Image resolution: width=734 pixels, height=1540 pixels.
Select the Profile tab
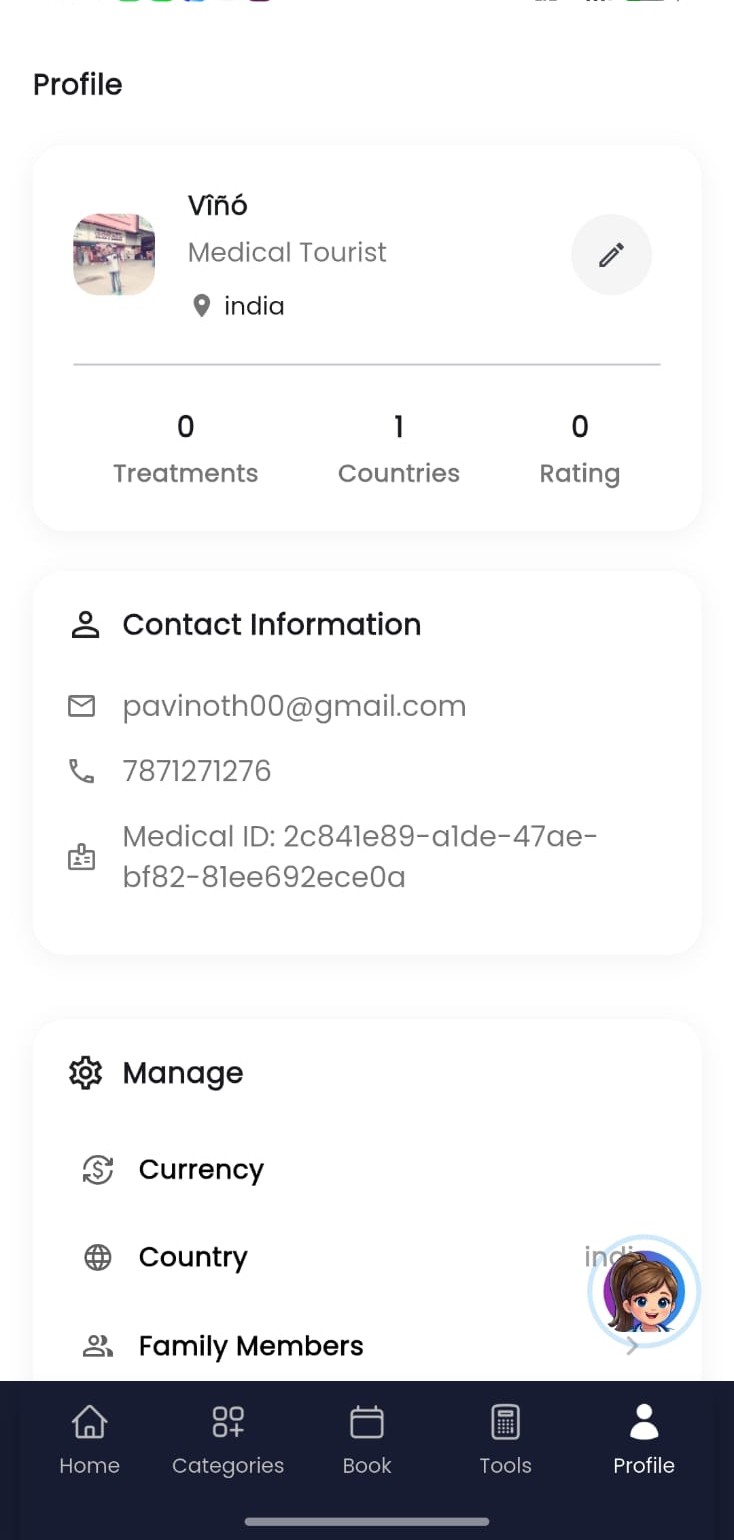coord(644,1440)
